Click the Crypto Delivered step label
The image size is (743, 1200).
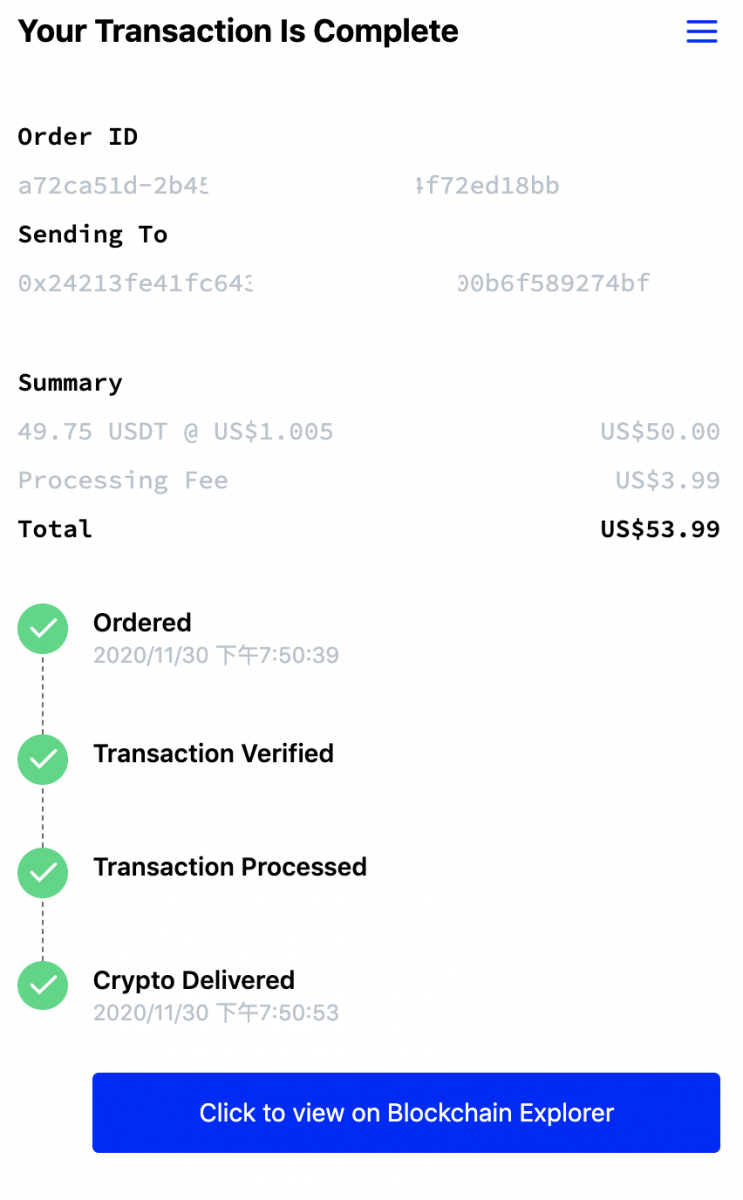(194, 981)
